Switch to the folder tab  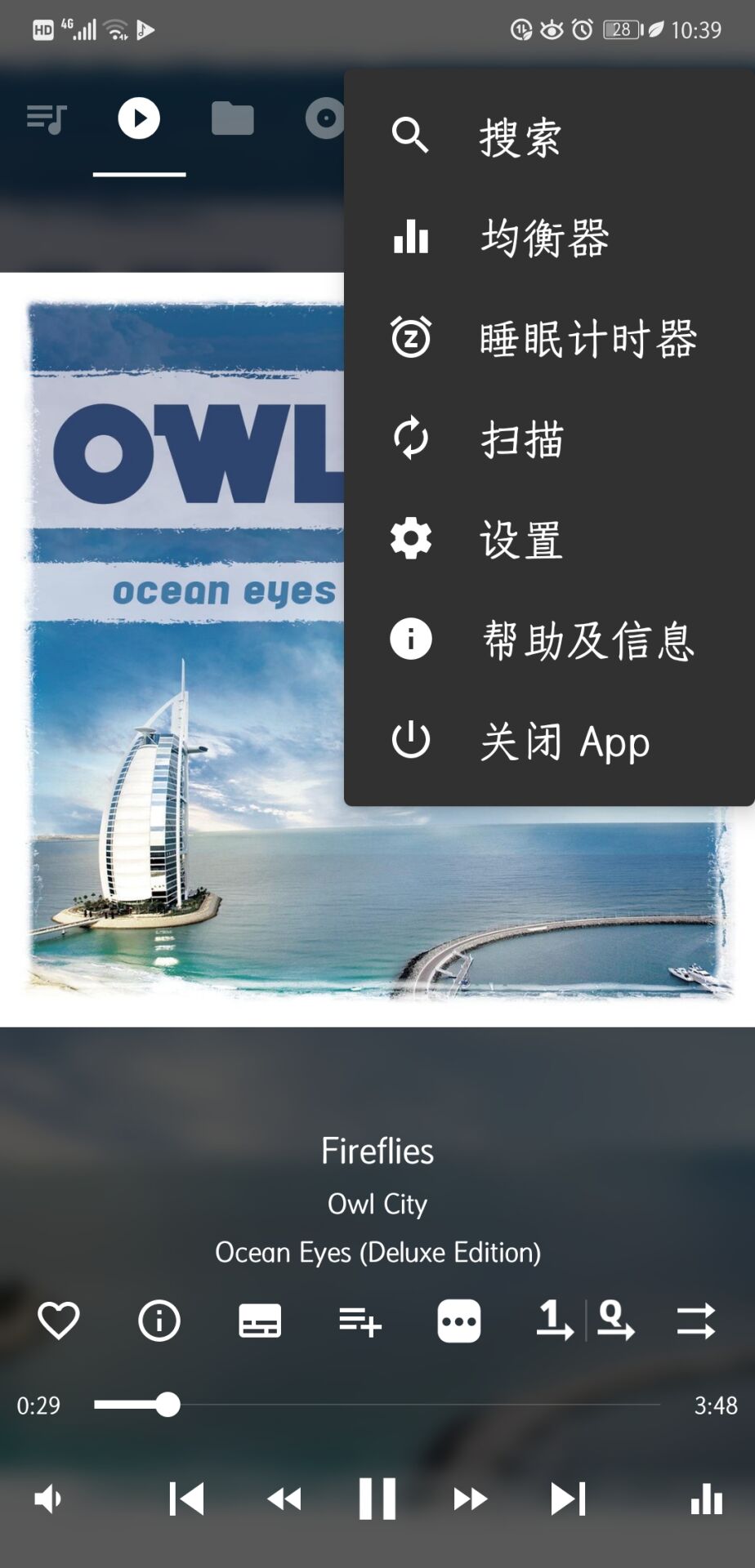tap(233, 119)
